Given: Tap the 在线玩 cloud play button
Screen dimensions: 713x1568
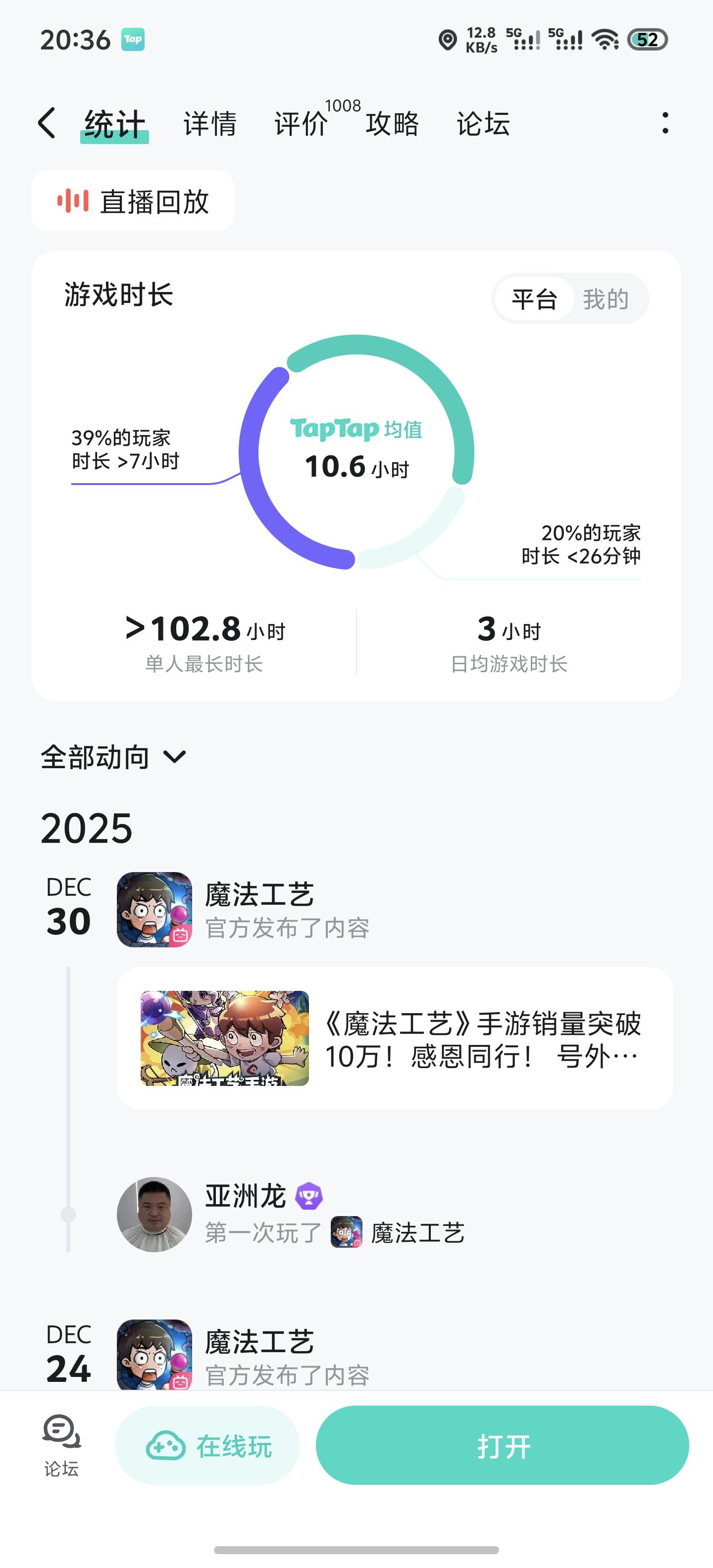Looking at the screenshot, I should [207, 1446].
